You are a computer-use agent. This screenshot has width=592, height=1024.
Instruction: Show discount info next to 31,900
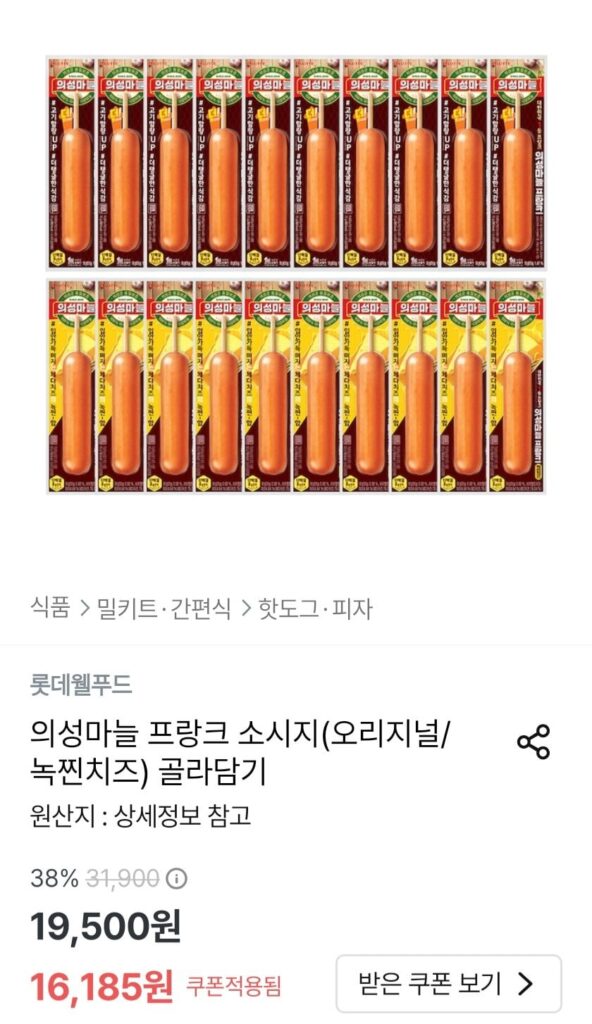coord(176,879)
